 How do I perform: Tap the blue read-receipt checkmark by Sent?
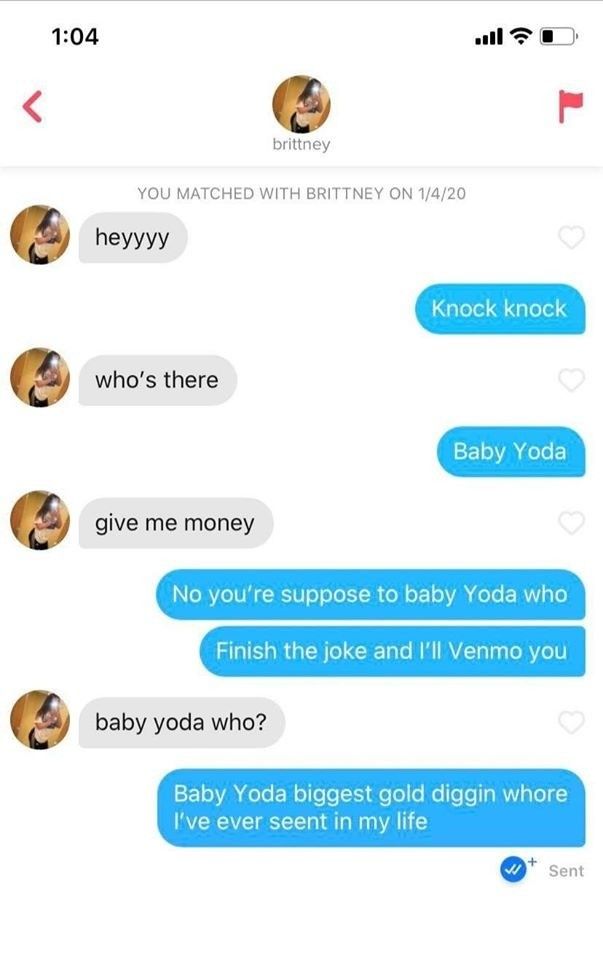(x=513, y=870)
